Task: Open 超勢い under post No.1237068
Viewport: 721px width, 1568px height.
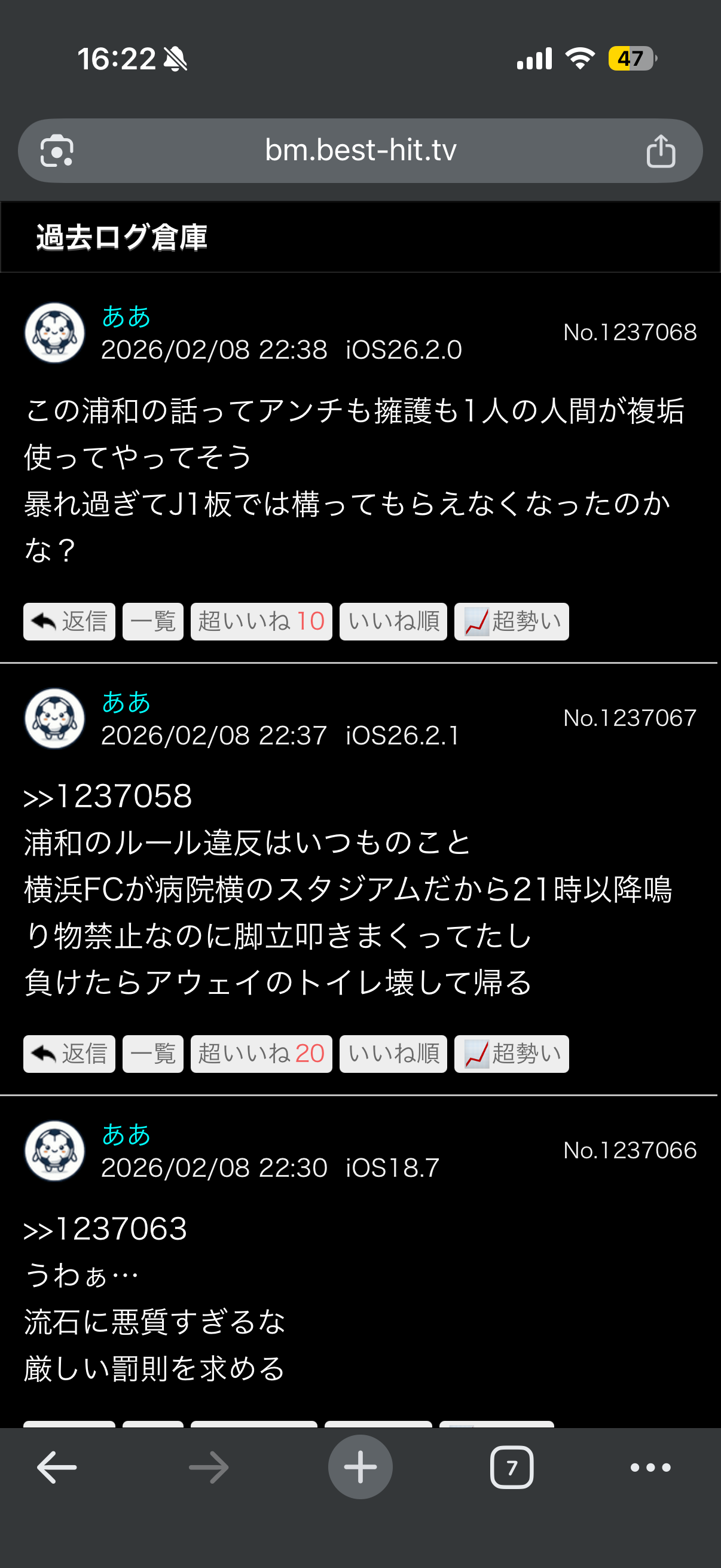Action: click(511, 621)
